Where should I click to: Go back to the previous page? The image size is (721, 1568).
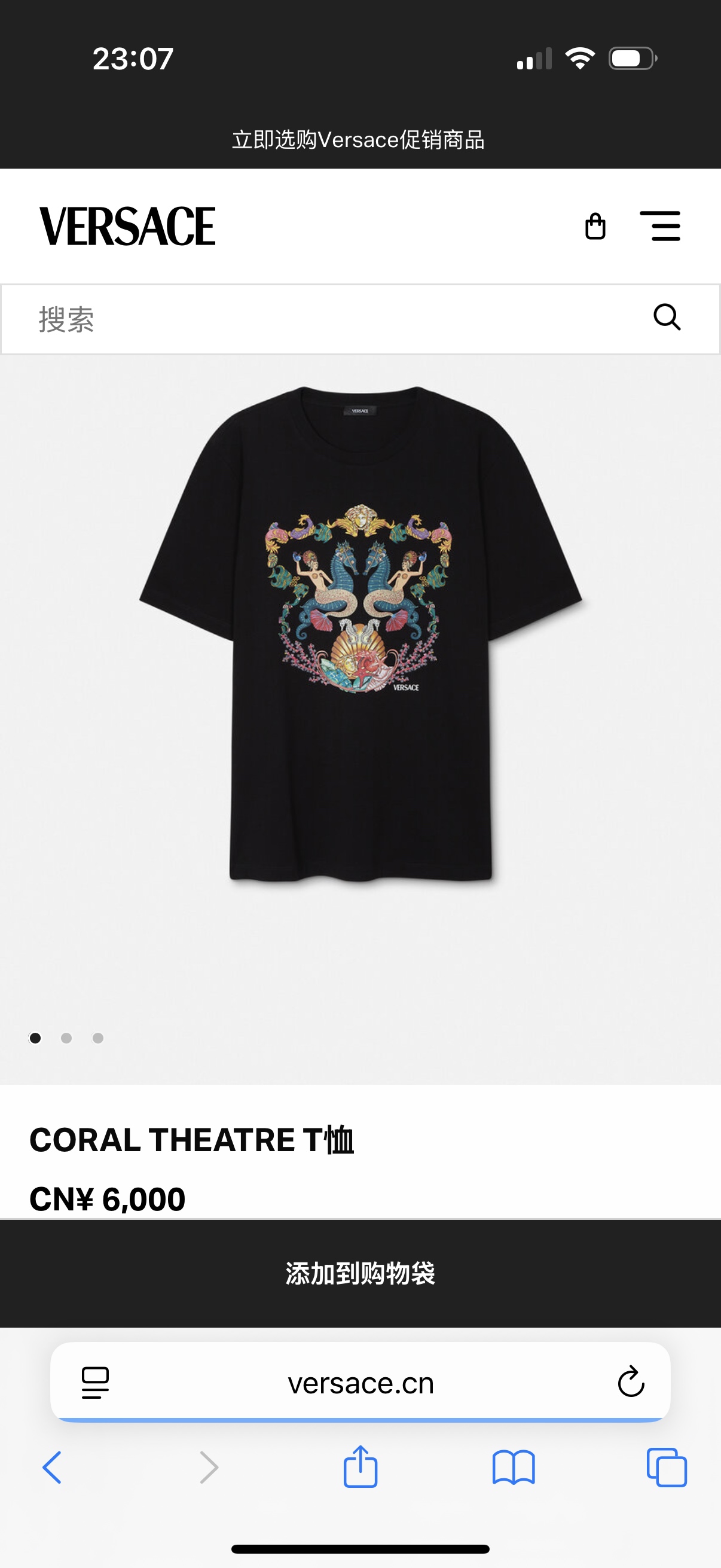53,1467
